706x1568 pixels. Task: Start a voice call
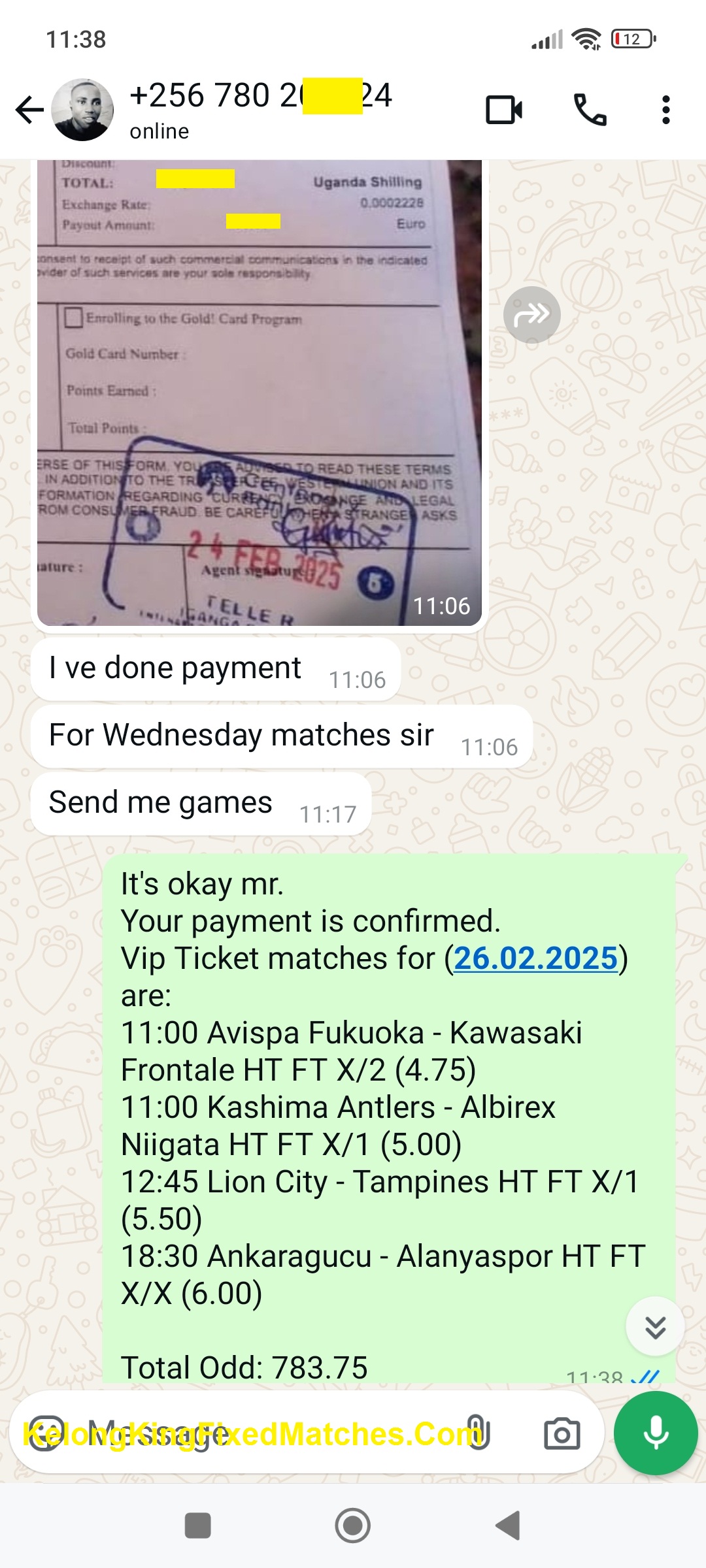[590, 110]
